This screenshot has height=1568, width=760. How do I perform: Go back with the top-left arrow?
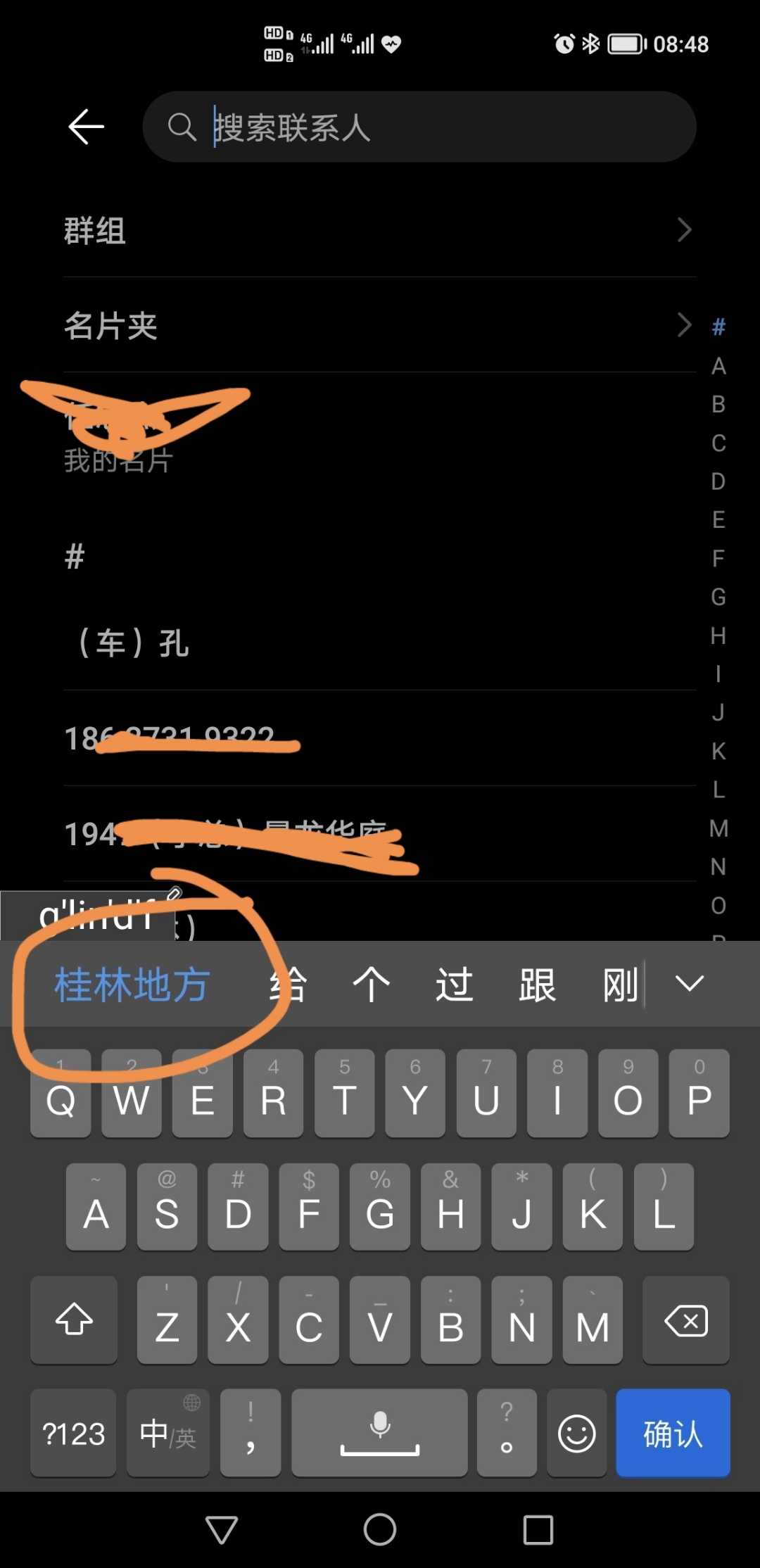[x=86, y=127]
